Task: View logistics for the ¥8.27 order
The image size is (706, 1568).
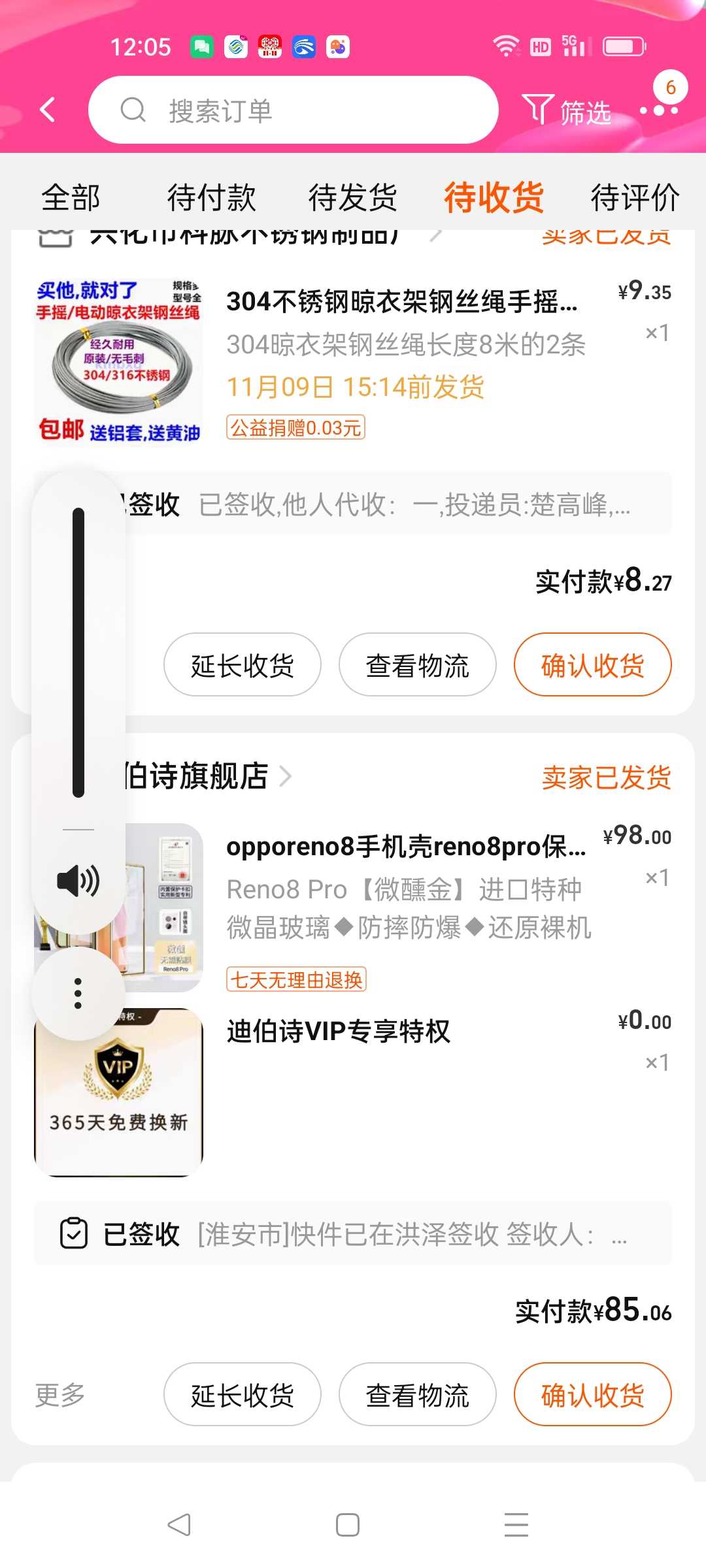Action: [x=417, y=665]
